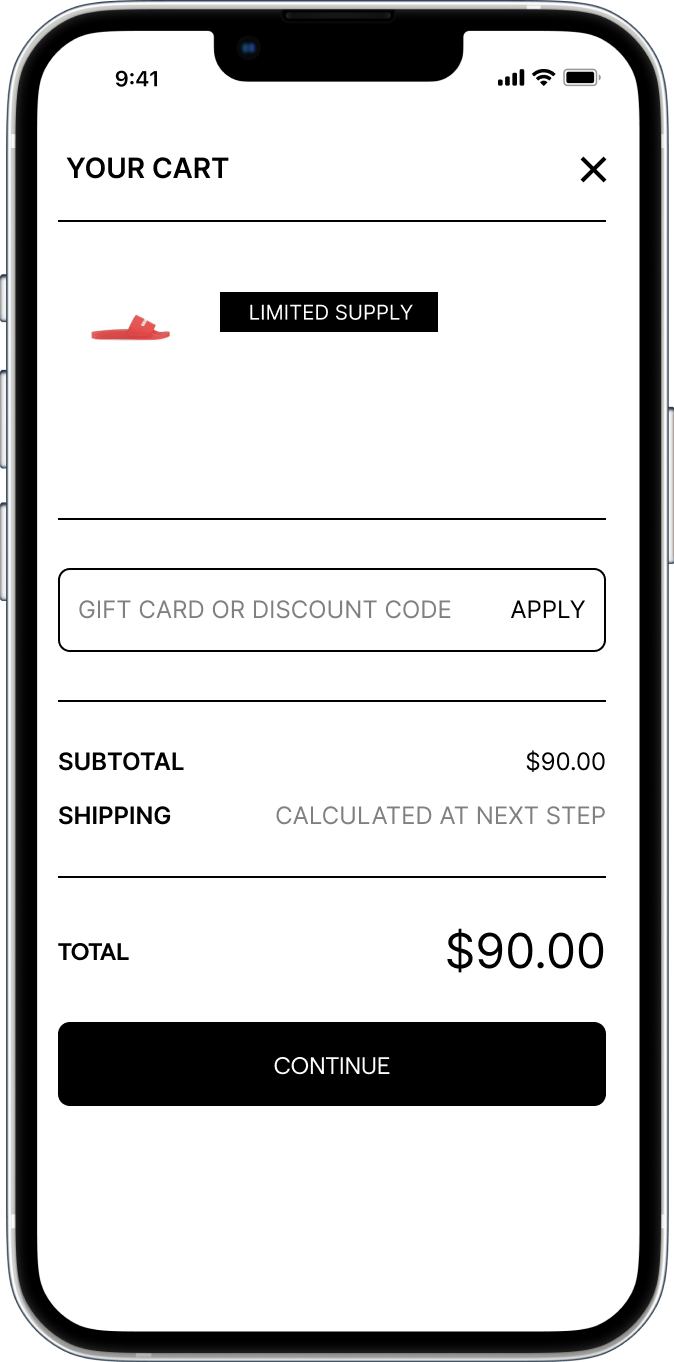The width and height of the screenshot is (674, 1362).
Task: Tap the gift card or discount code field
Action: coord(265,610)
